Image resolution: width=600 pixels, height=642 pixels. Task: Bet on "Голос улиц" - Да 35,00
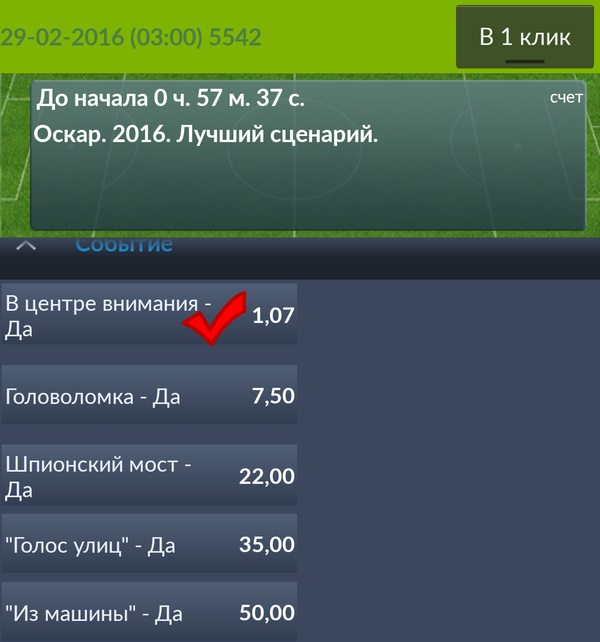[150, 545]
